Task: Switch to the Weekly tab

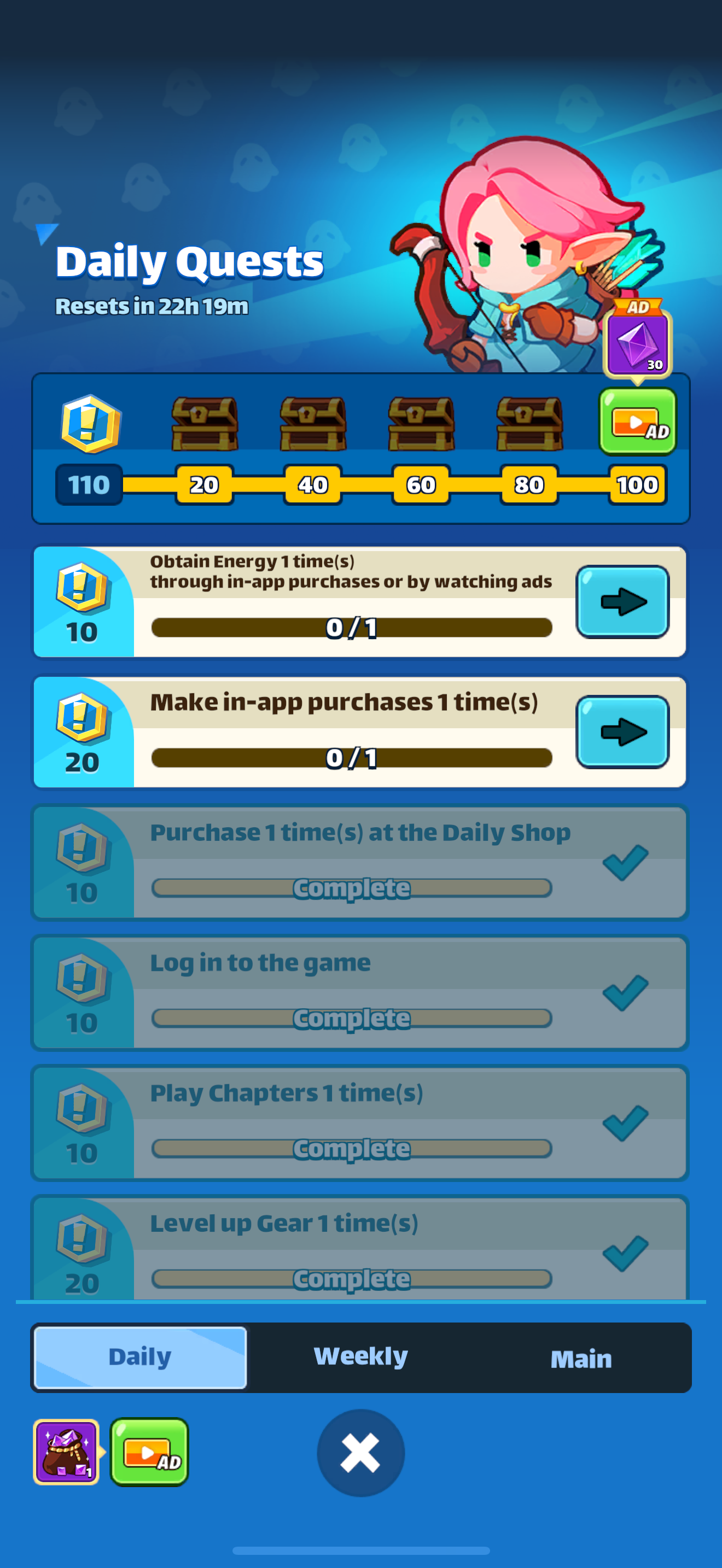Action: 360,1356
